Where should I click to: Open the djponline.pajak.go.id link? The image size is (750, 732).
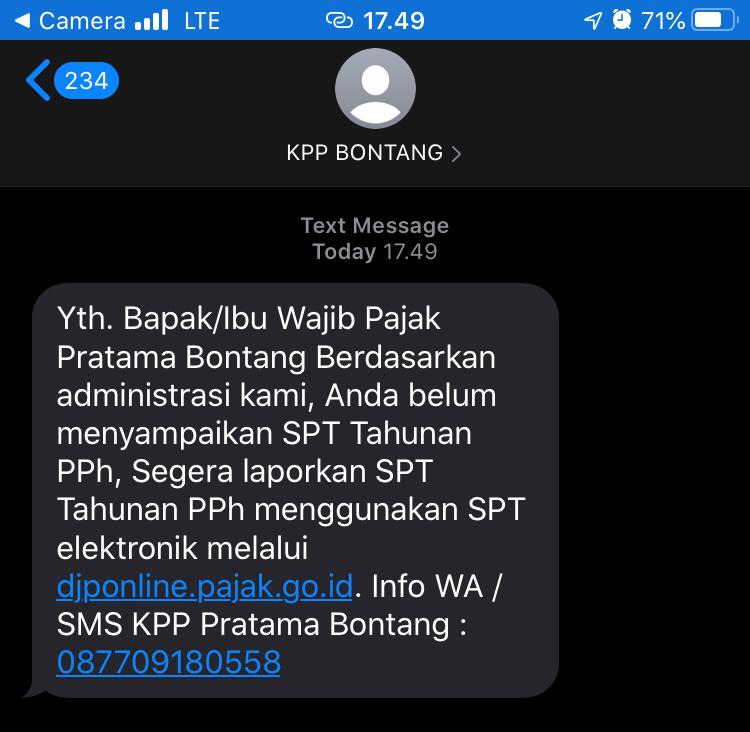coord(205,586)
